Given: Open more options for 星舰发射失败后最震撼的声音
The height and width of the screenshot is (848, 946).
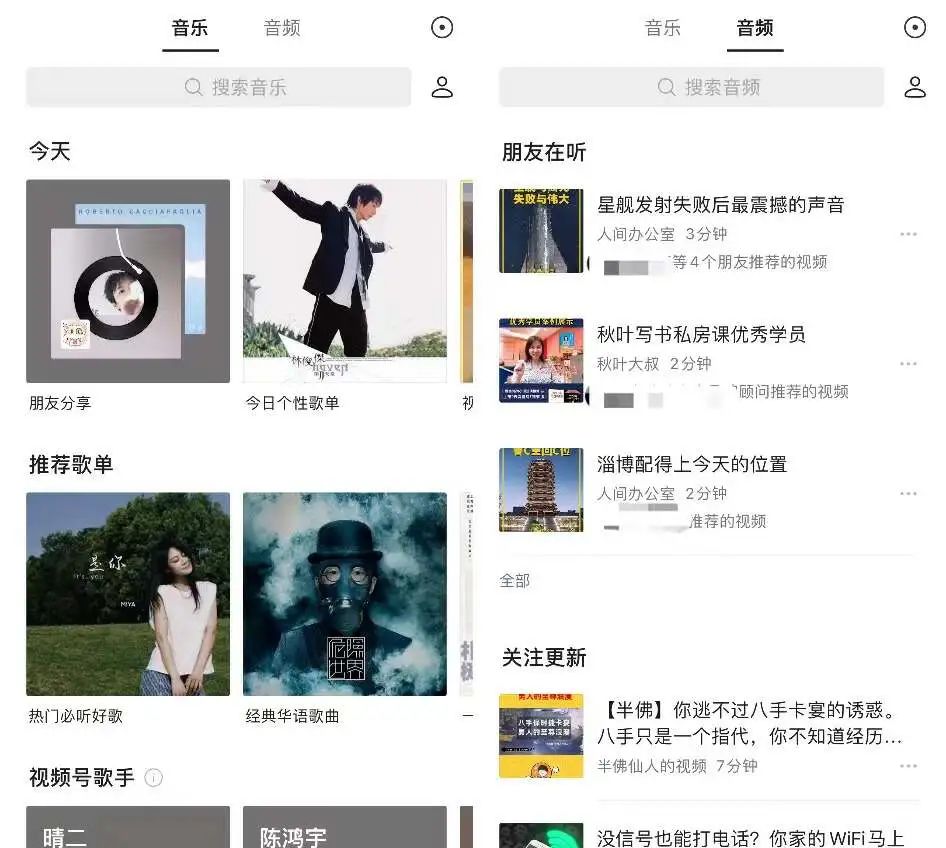Looking at the screenshot, I should coord(908,234).
